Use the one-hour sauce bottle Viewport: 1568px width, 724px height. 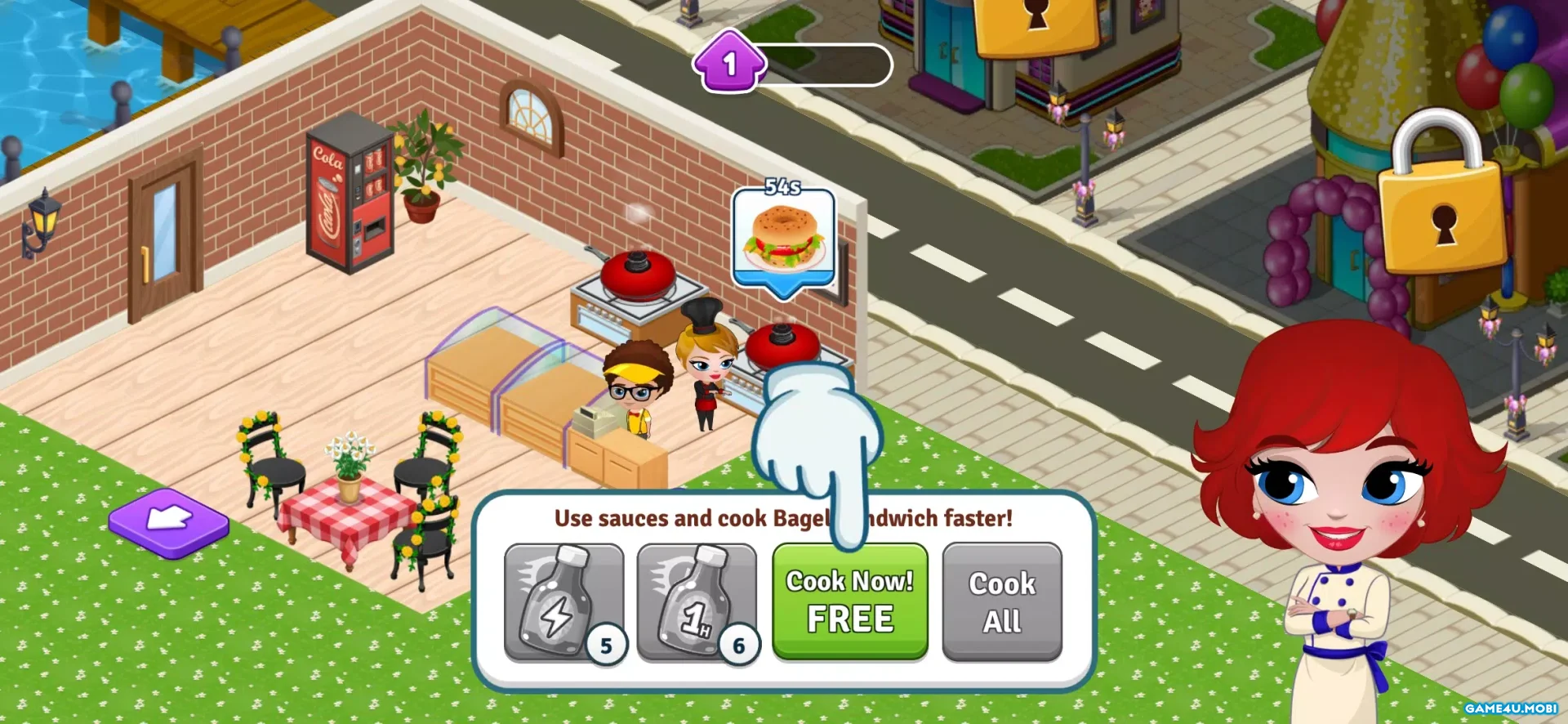(x=696, y=602)
